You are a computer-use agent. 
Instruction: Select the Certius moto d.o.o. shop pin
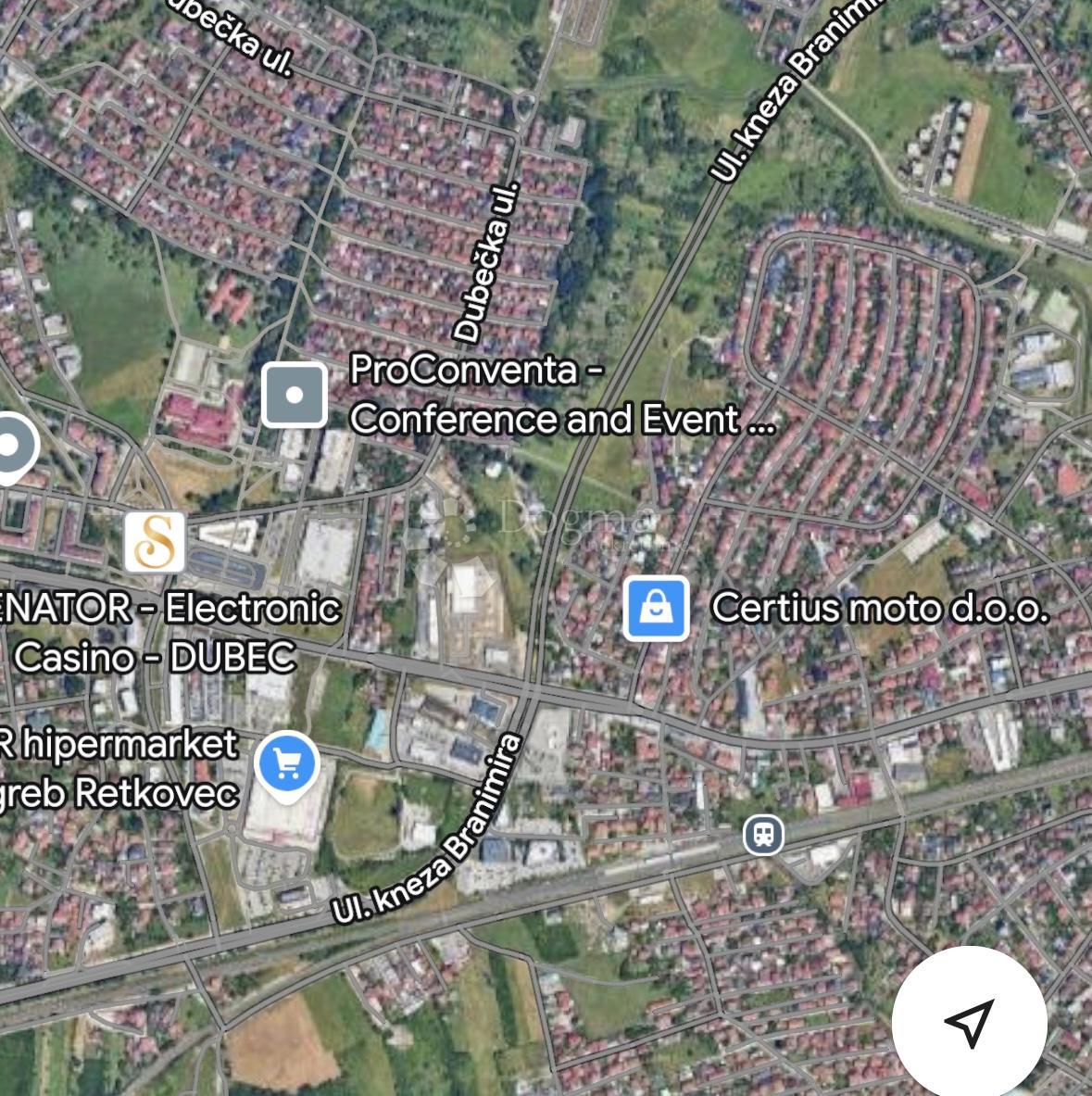[x=656, y=609]
